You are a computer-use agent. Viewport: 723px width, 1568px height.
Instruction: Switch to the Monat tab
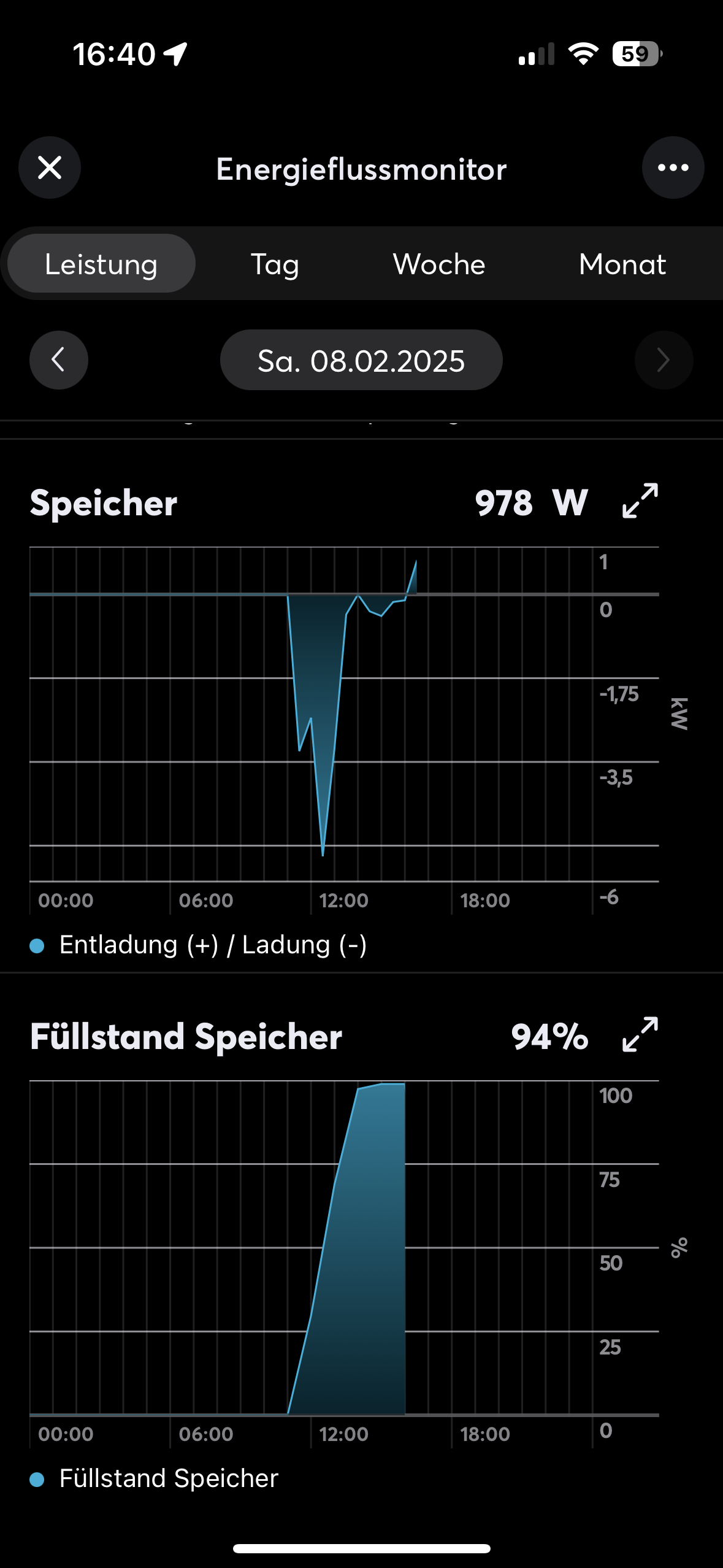(x=622, y=264)
